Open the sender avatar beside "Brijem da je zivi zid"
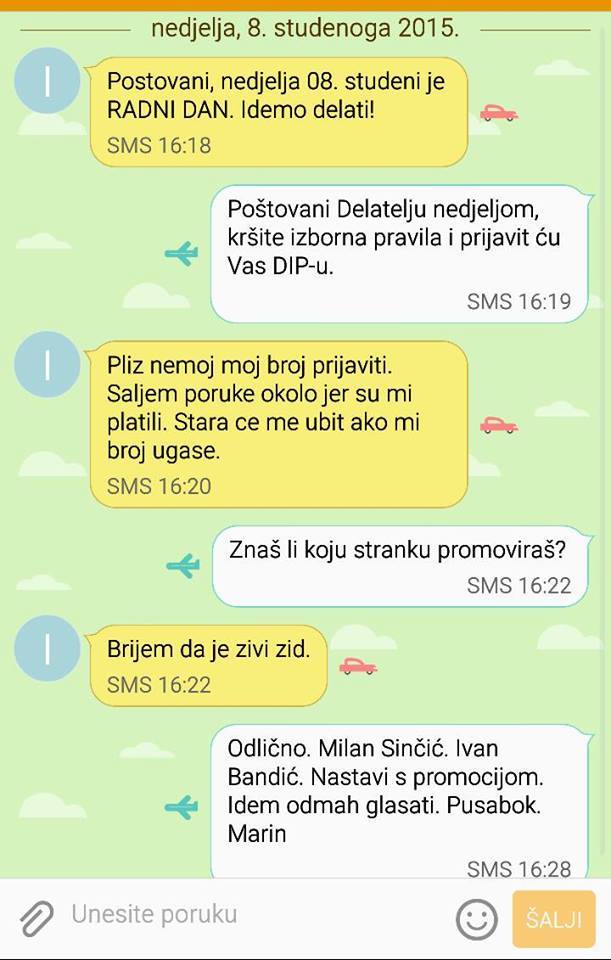Viewport: 611px width, 960px height. tap(47, 649)
